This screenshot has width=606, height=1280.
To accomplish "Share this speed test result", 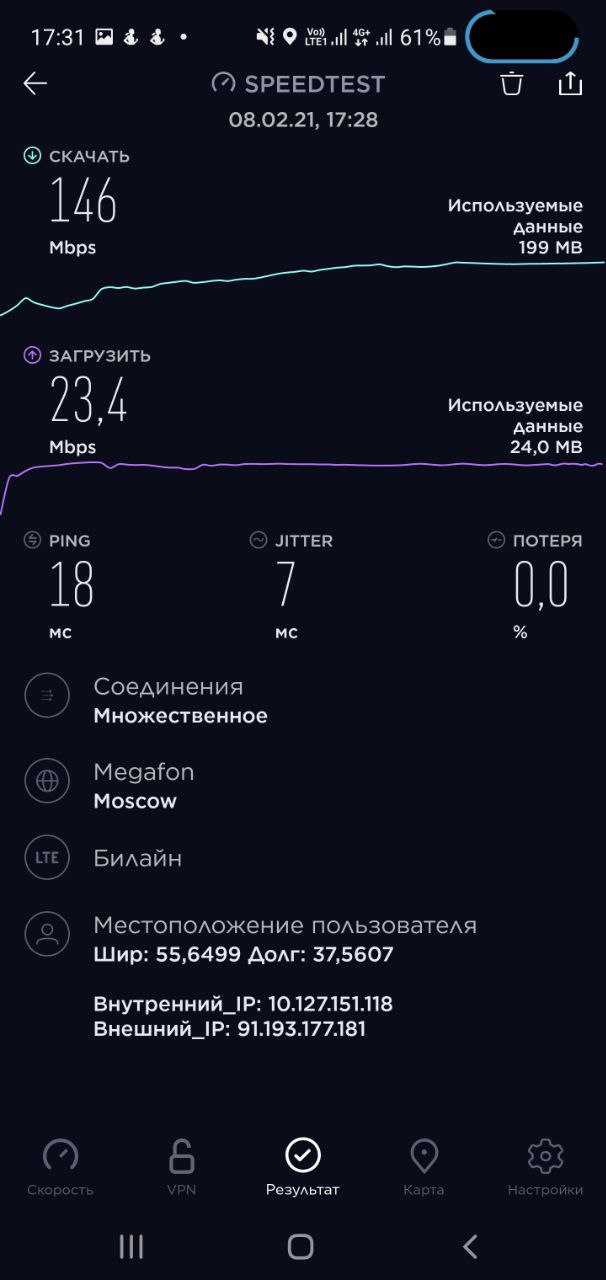I will click(570, 83).
